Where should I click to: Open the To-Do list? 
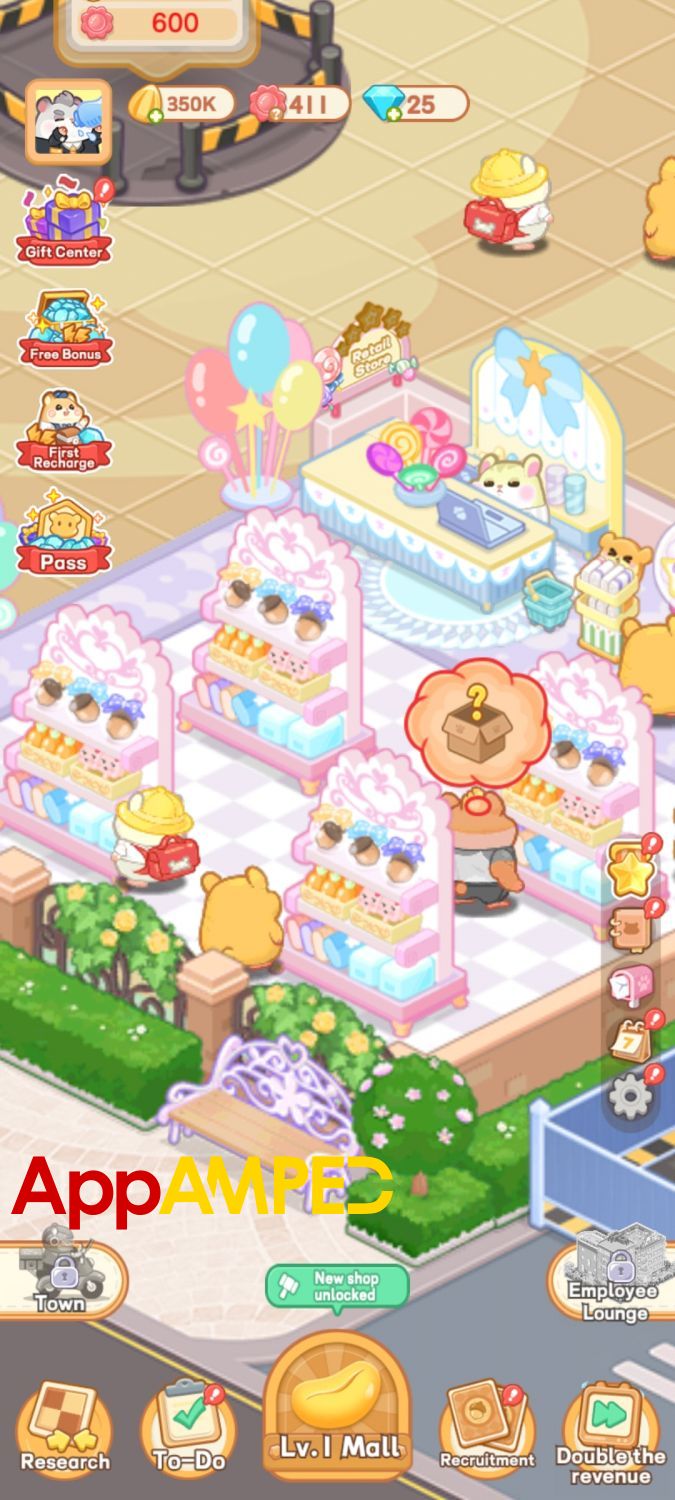(x=189, y=1428)
